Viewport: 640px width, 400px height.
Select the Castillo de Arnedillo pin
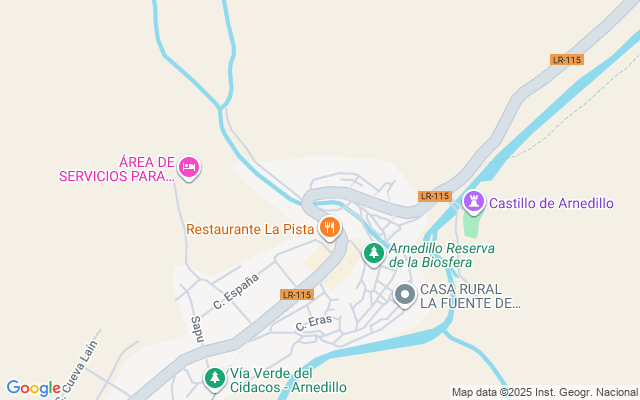tap(474, 203)
